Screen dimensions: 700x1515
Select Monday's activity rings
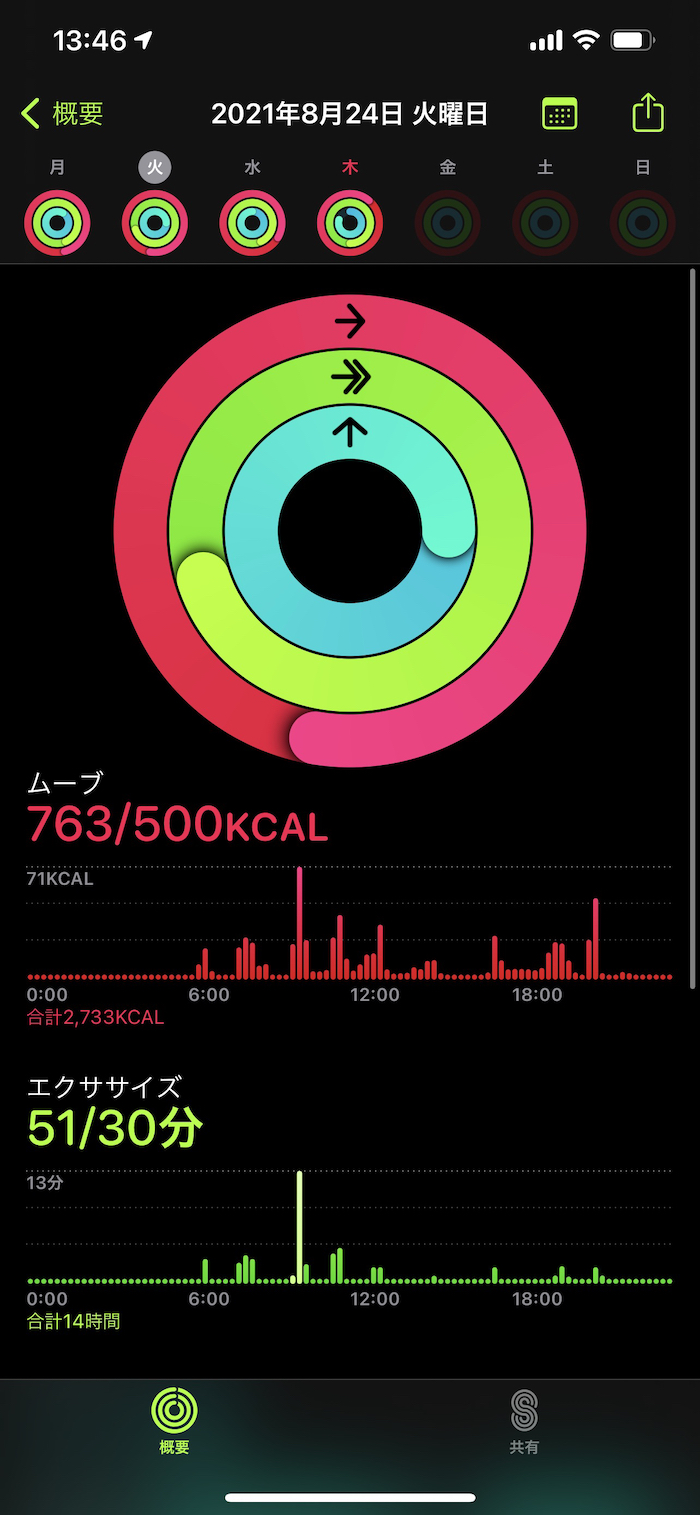57,223
